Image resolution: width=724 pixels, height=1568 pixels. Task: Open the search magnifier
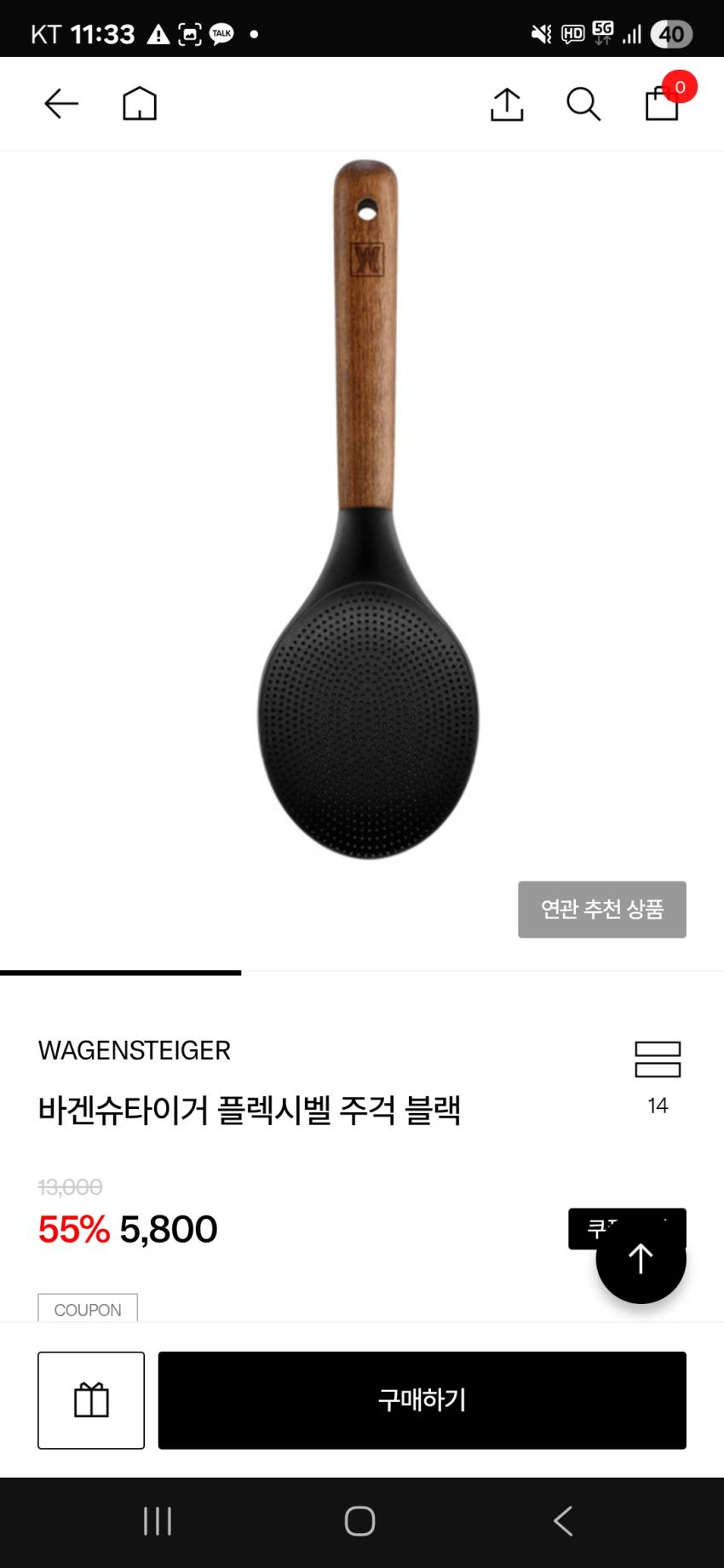(x=583, y=104)
